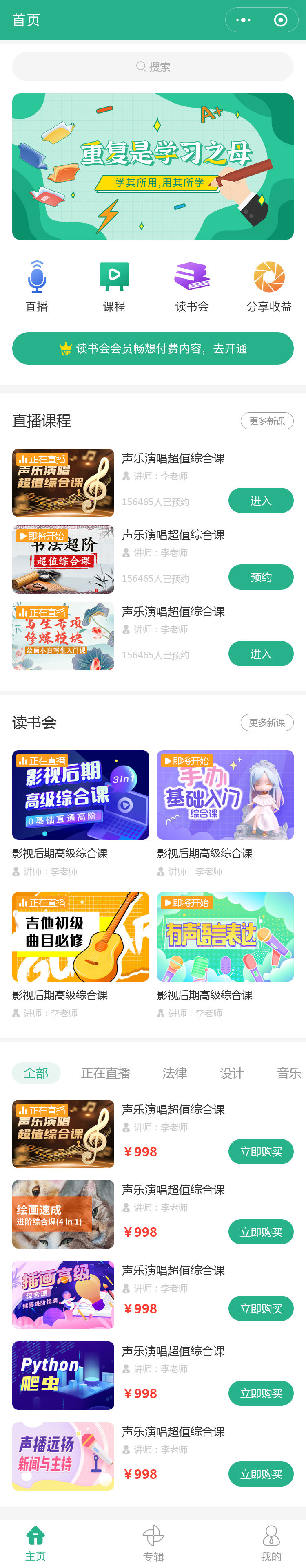
Task: Go to the 我的 bottom tab
Action: (x=271, y=1542)
